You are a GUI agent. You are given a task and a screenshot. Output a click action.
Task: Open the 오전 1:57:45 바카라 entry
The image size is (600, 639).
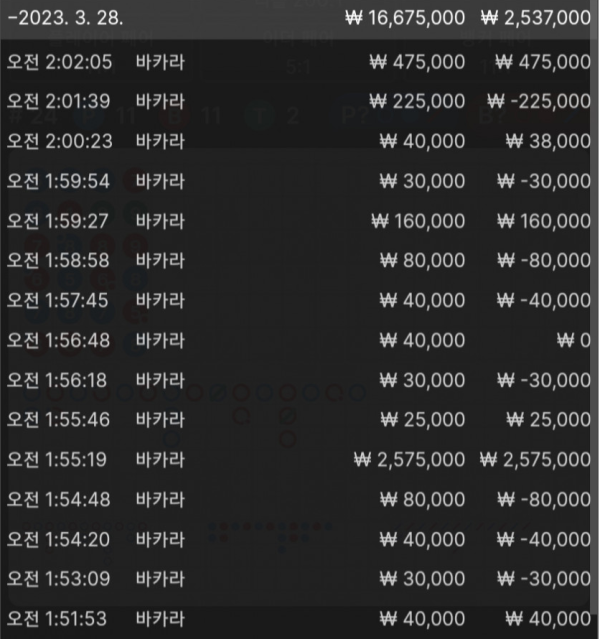299,300
